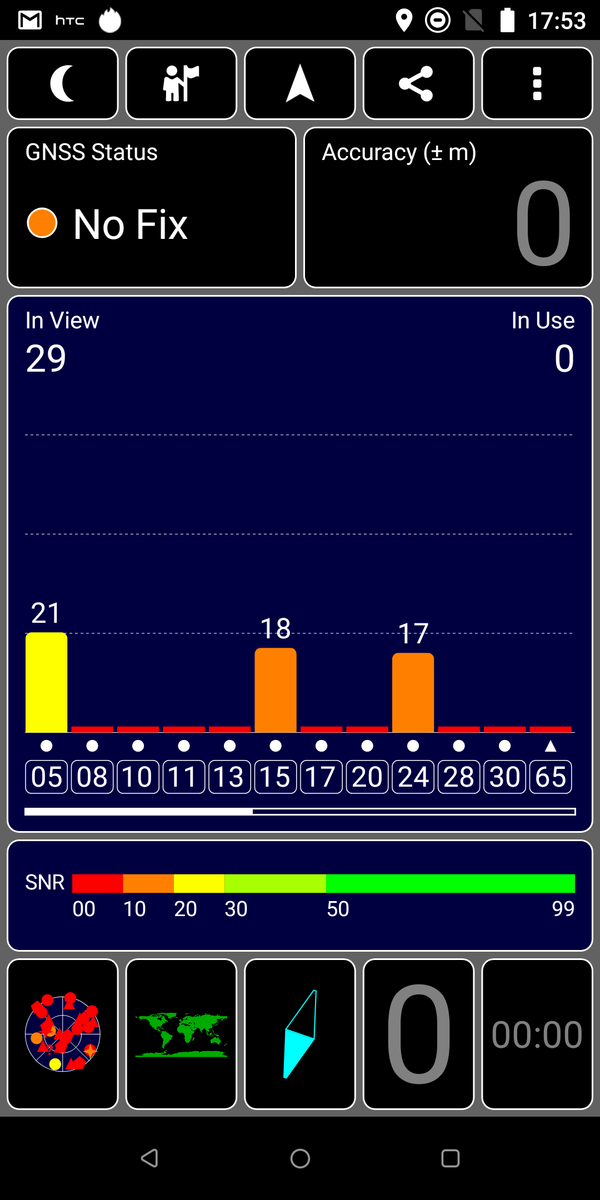Open the world map tile
Screen dimensions: 600x1200
click(x=181, y=1034)
